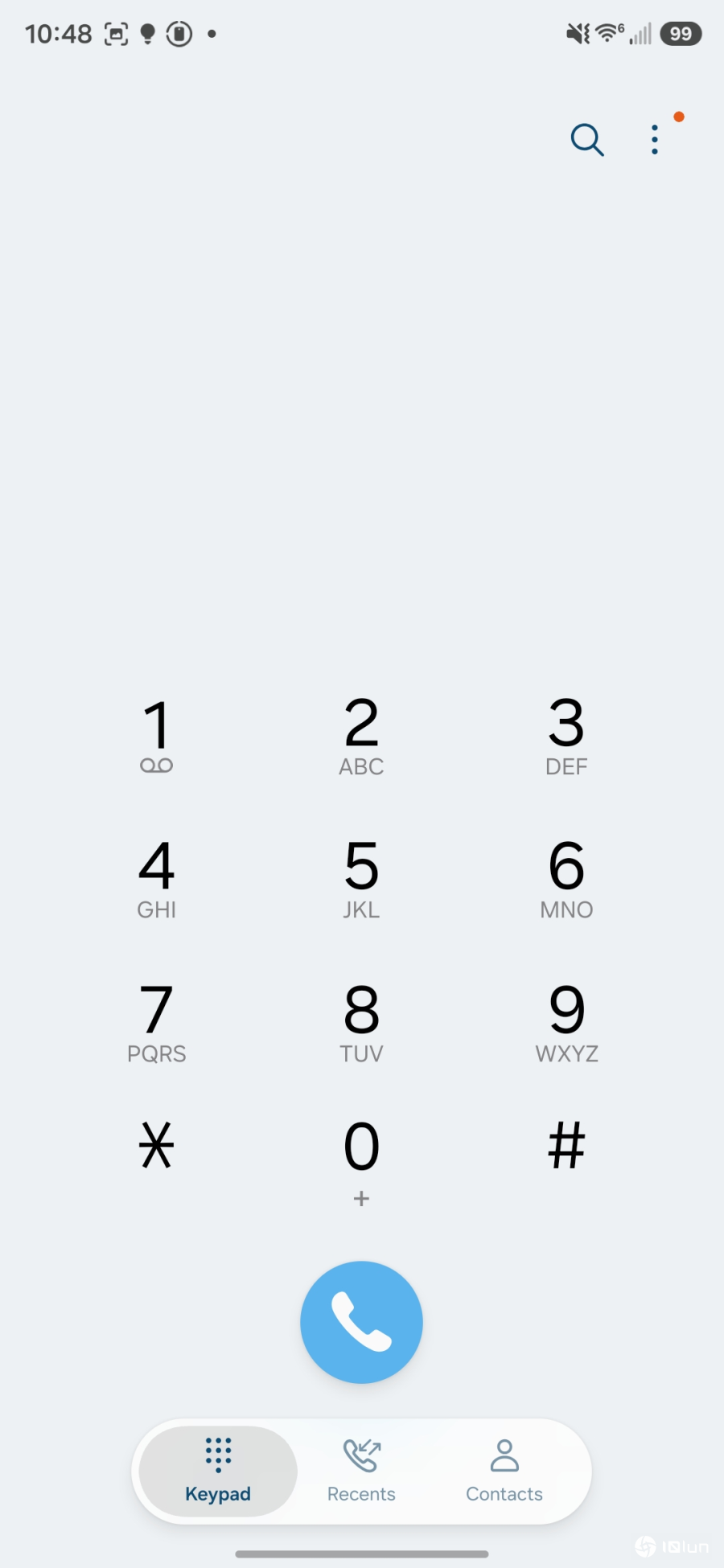This screenshot has height=1568, width=724.
Task: Dial the 1 voicemail key
Action: click(x=157, y=736)
